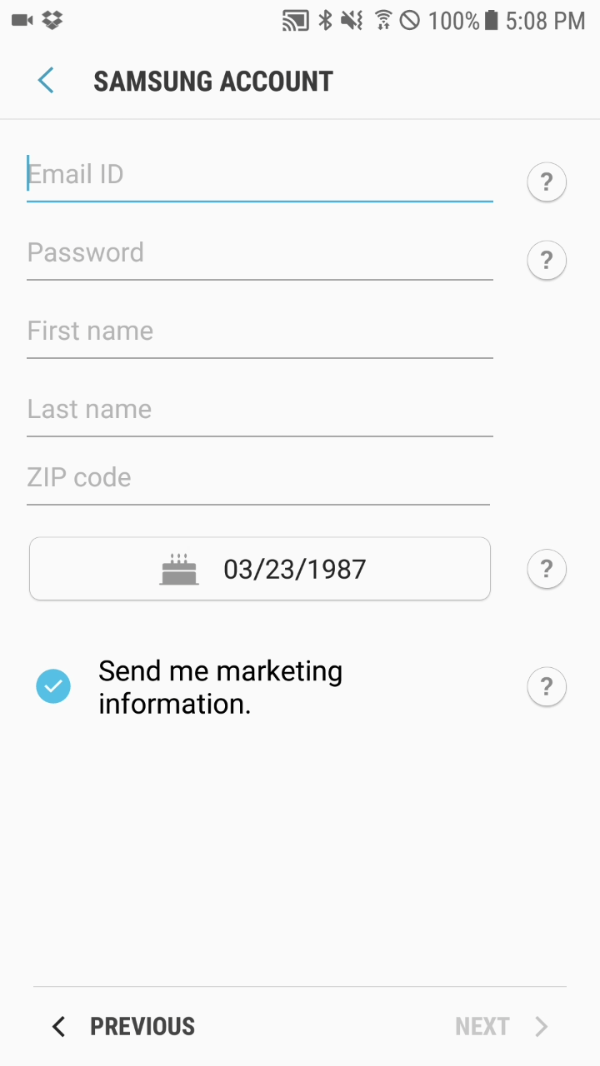This screenshot has height=1066, width=600.
Task: Tap the Email ID field
Action: pyautogui.click(x=260, y=175)
